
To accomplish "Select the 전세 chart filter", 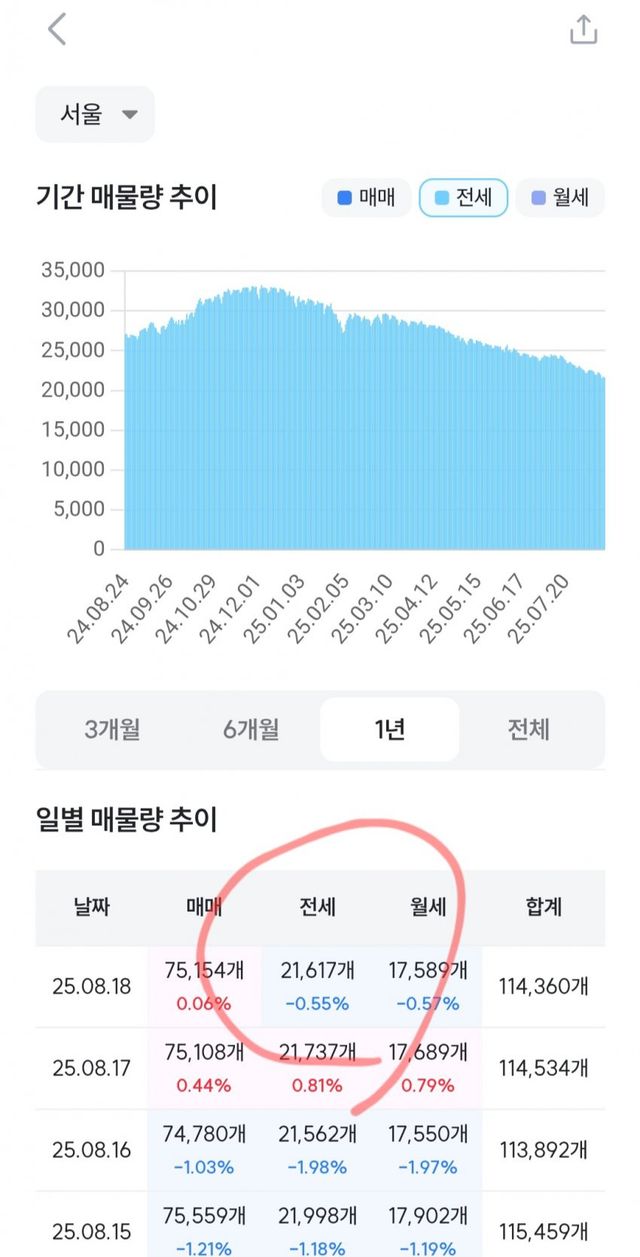I will coord(463,198).
